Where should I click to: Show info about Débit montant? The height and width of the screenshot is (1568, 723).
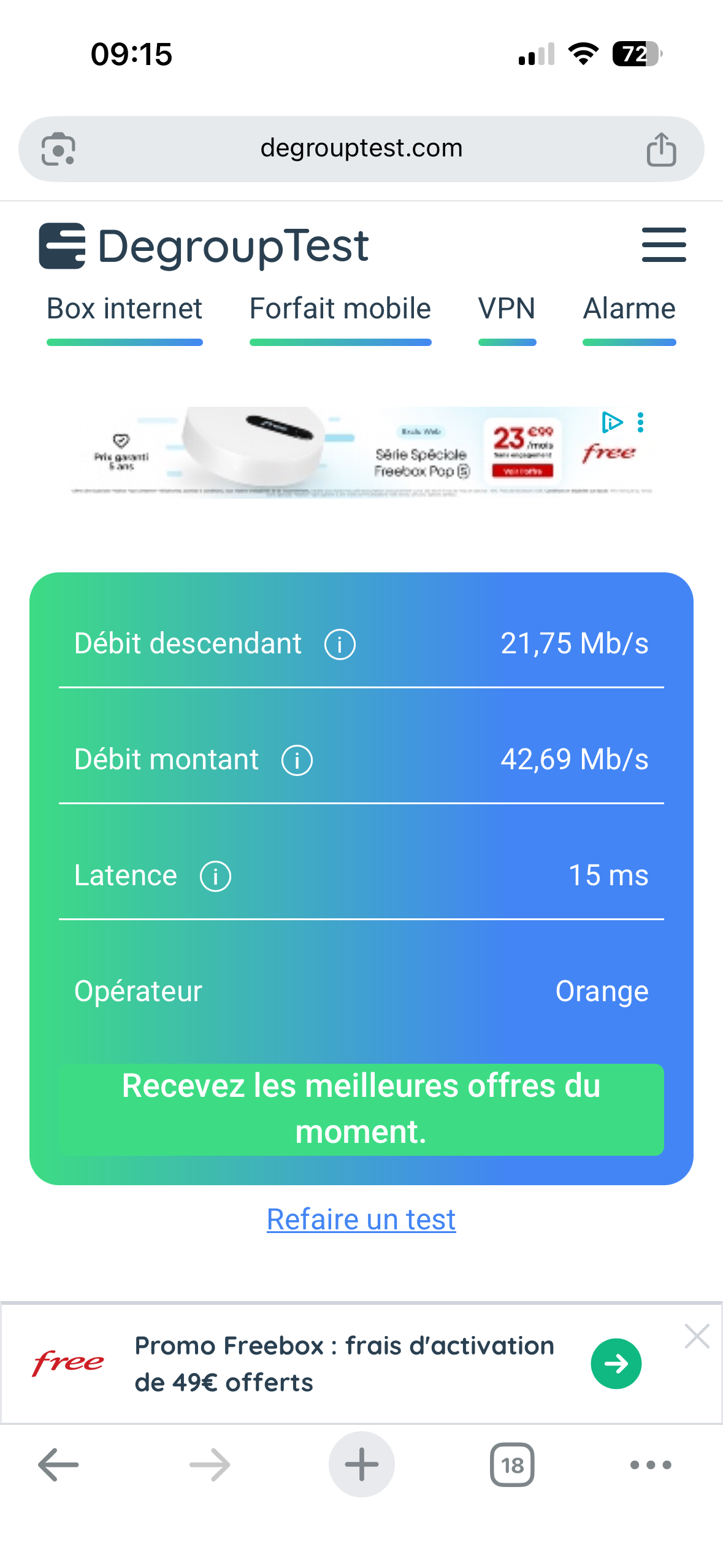point(297,761)
